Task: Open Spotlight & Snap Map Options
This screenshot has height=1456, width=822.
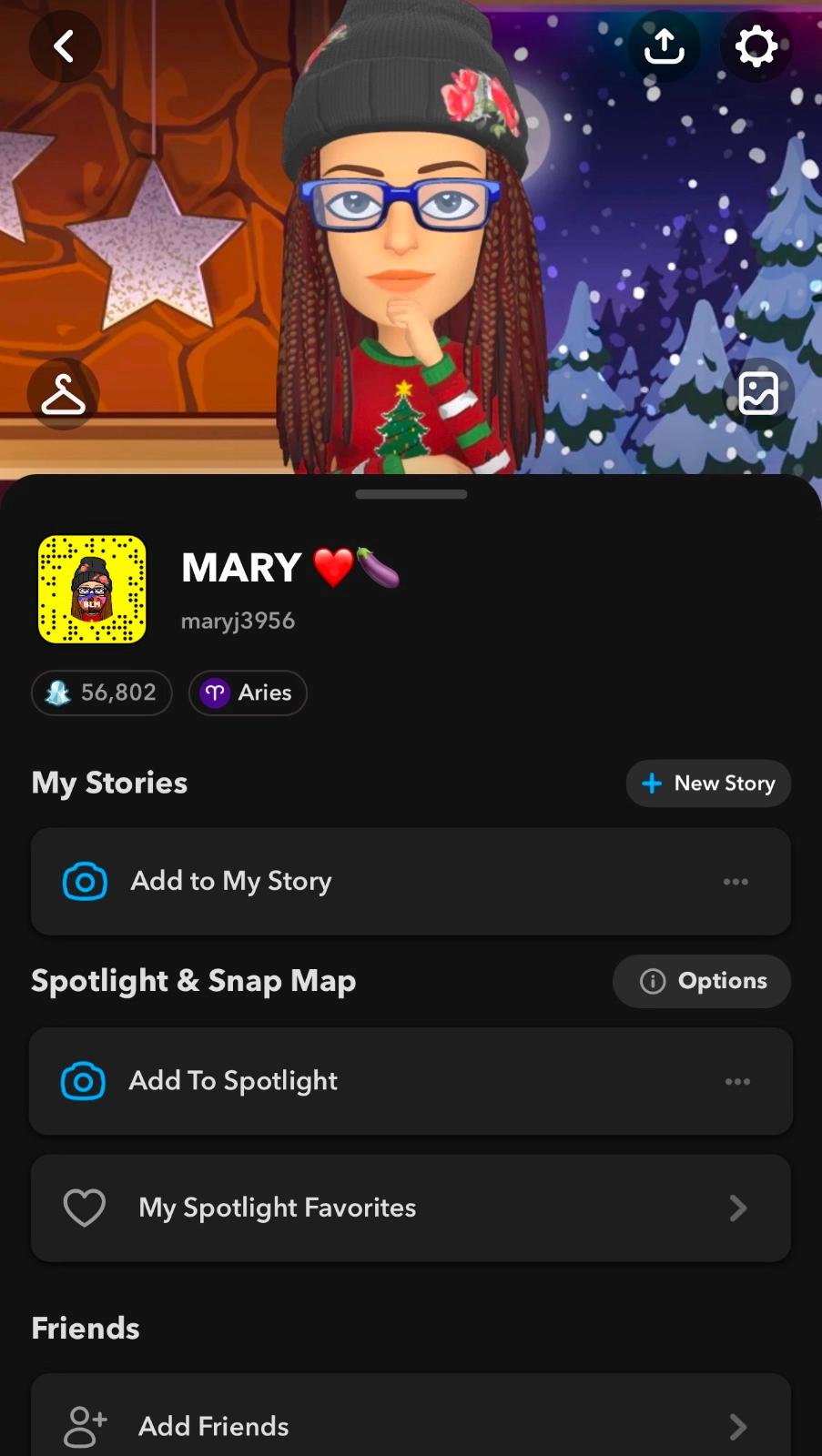Action: coord(702,981)
